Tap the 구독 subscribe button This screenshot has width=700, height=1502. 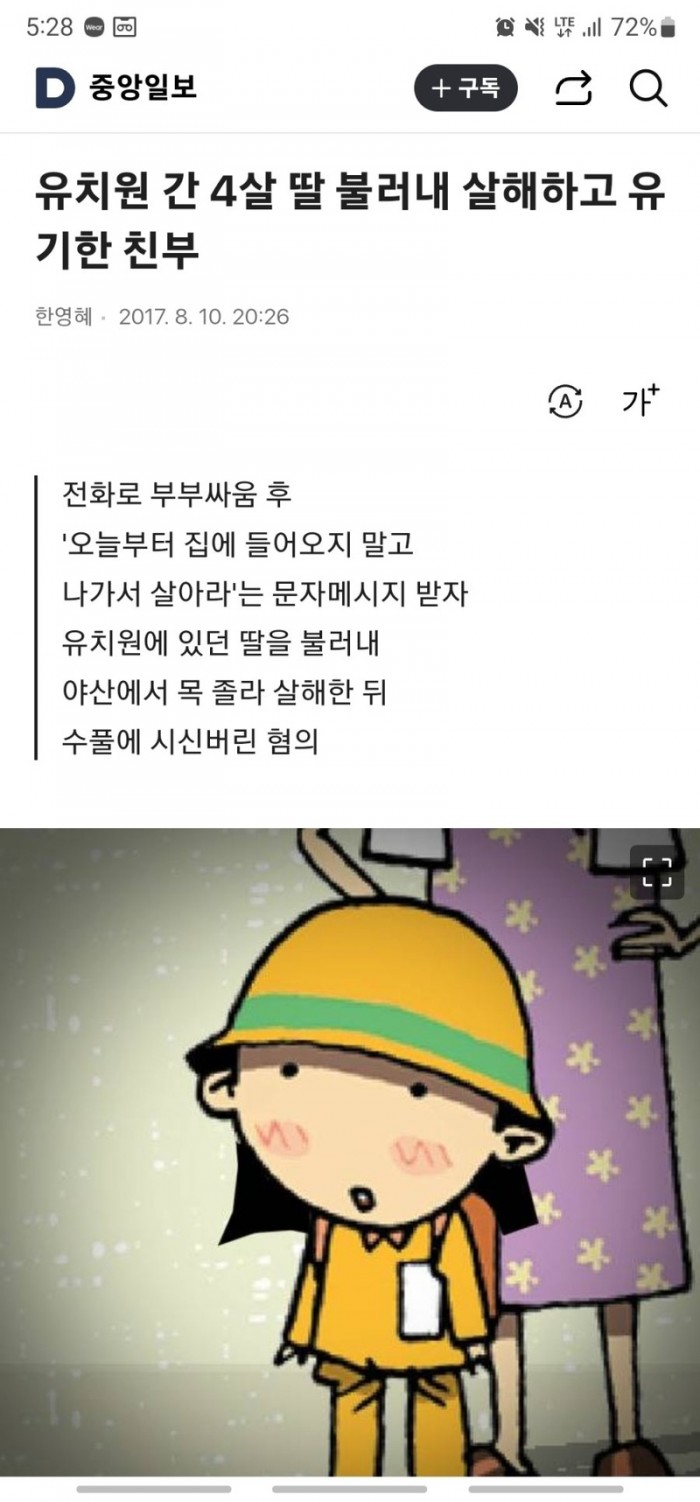point(466,89)
